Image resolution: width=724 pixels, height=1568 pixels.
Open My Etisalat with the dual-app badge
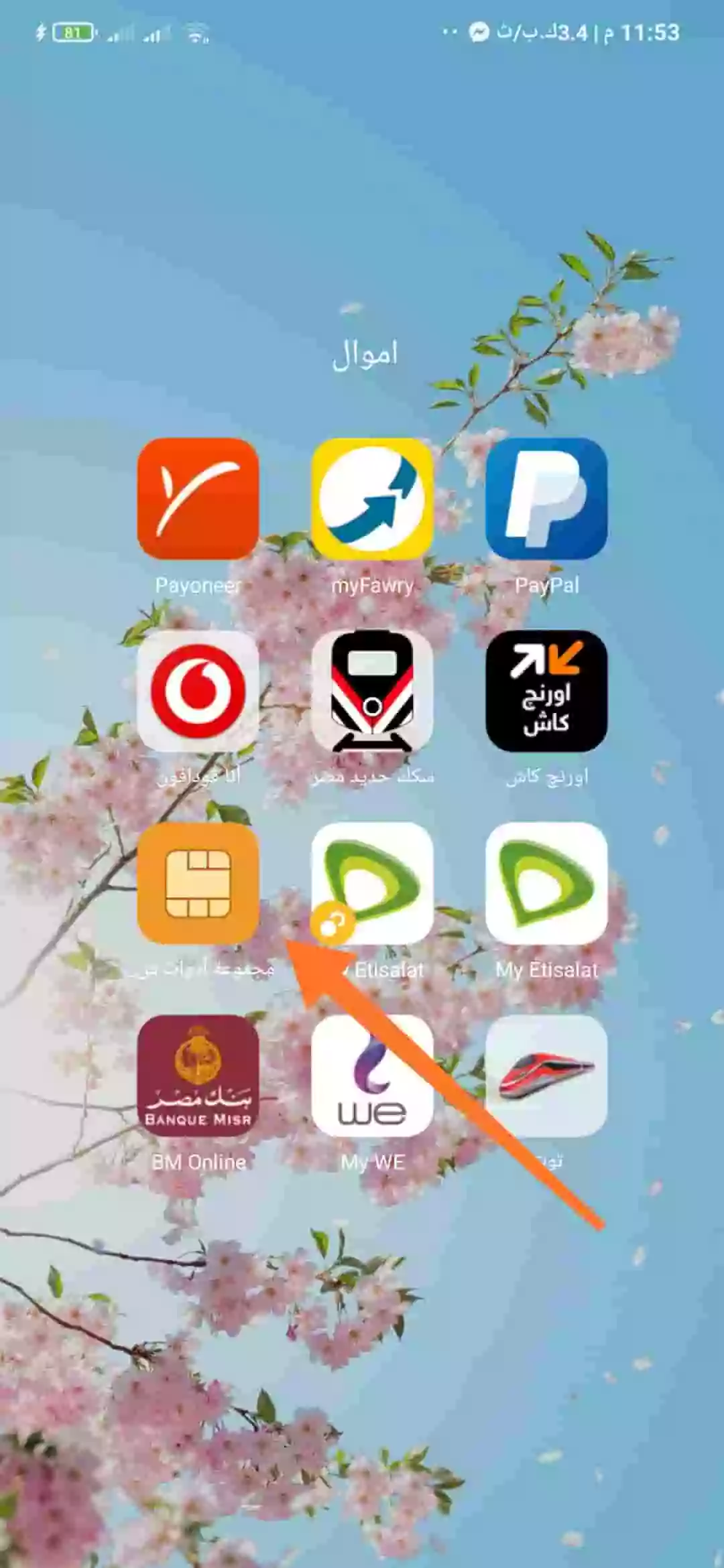point(372,883)
